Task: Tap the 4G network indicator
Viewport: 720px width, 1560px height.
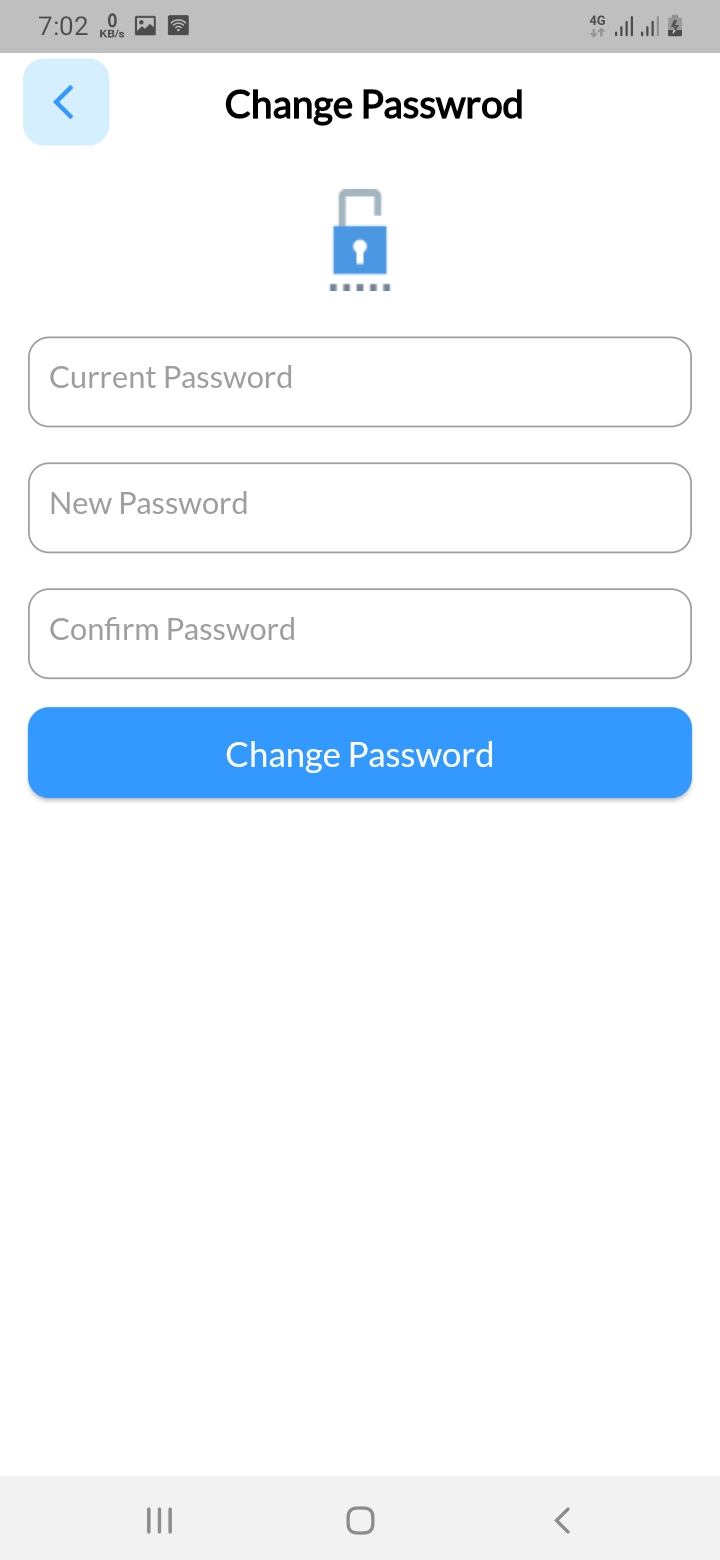Action: pos(597,25)
